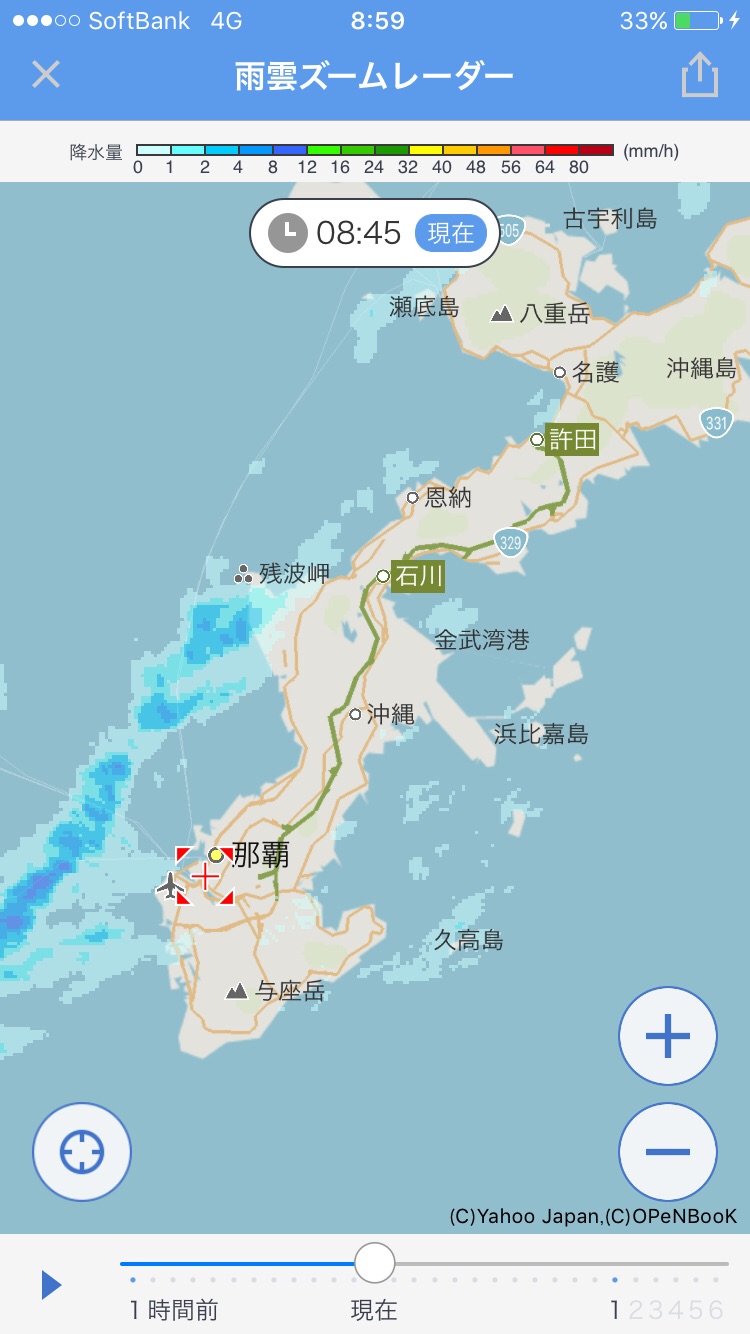Zoom out with the minus button

click(x=668, y=1152)
